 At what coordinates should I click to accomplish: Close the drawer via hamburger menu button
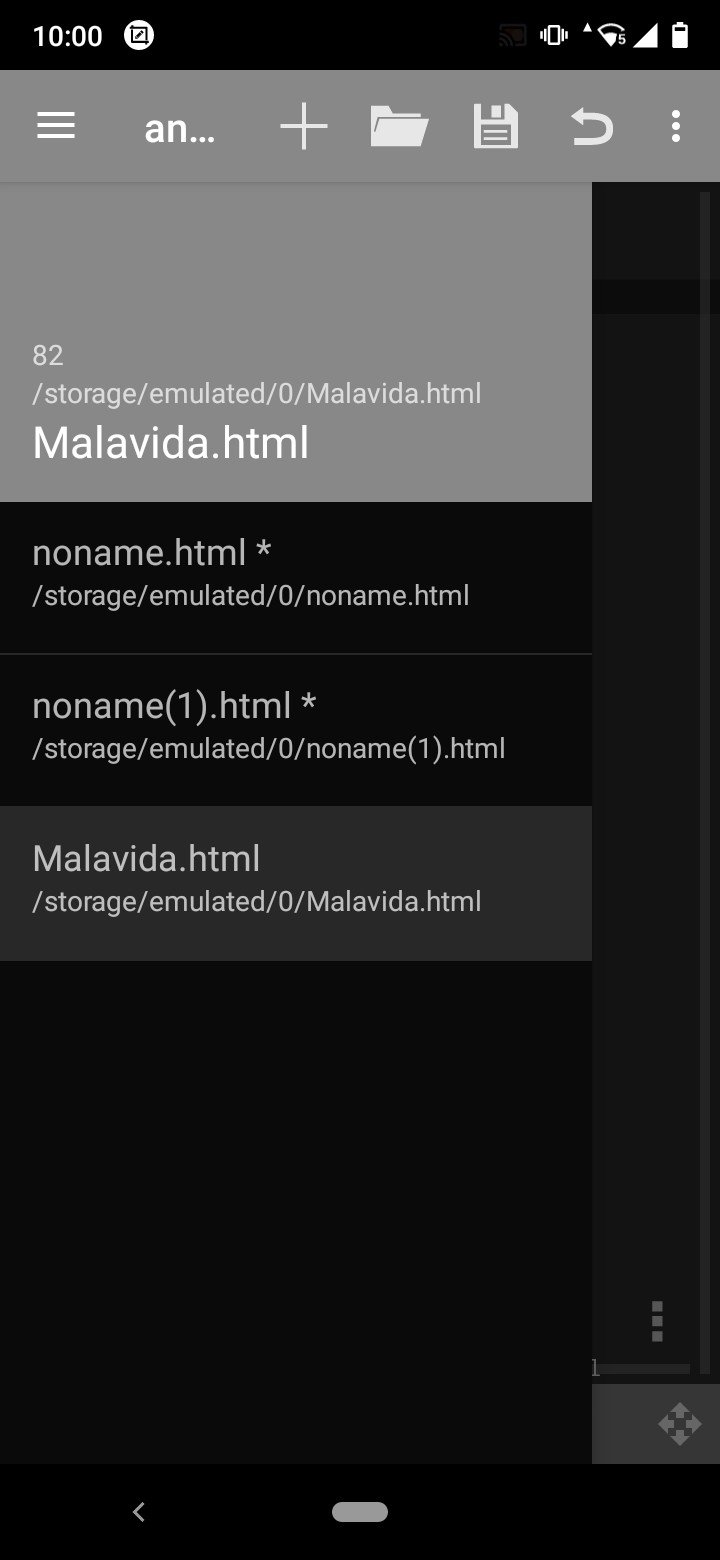pos(56,126)
